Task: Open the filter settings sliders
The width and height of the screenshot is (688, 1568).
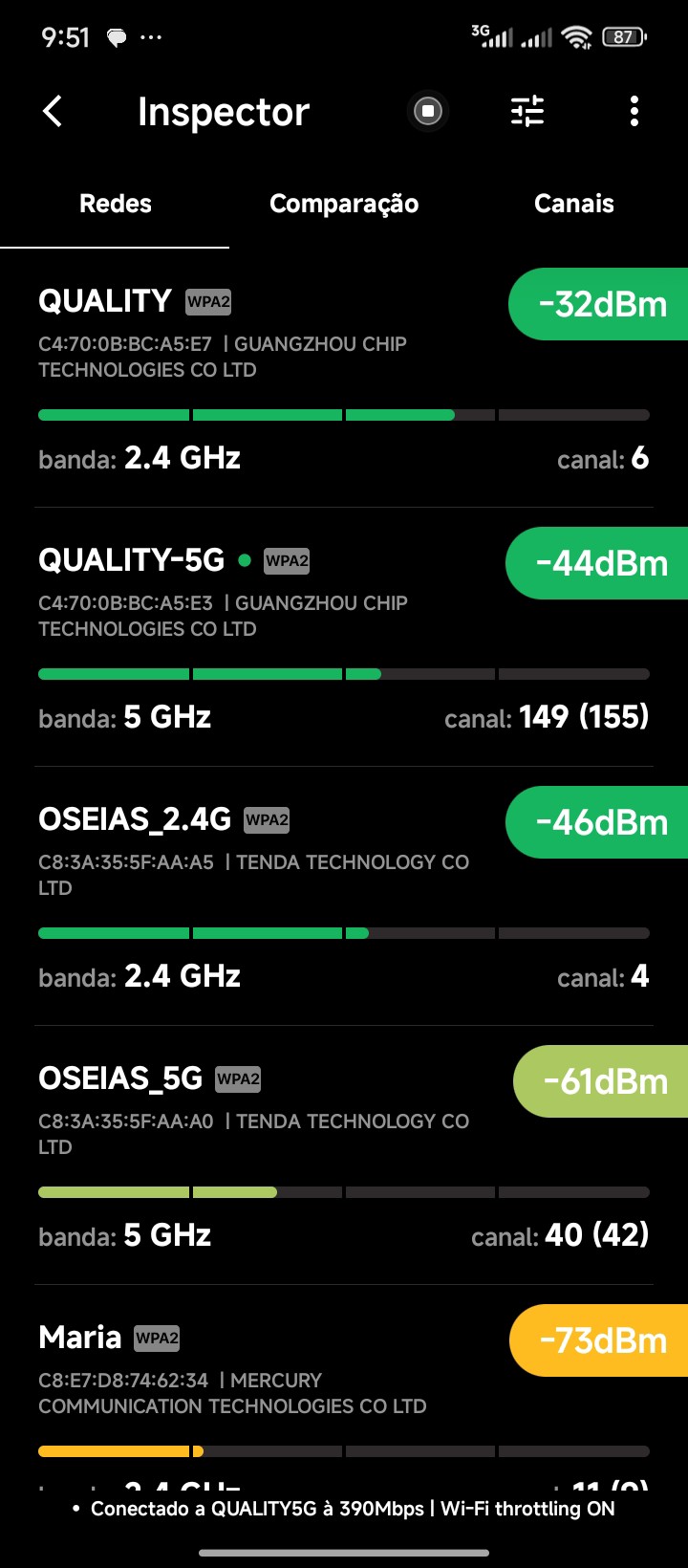Action: pyautogui.click(x=527, y=112)
